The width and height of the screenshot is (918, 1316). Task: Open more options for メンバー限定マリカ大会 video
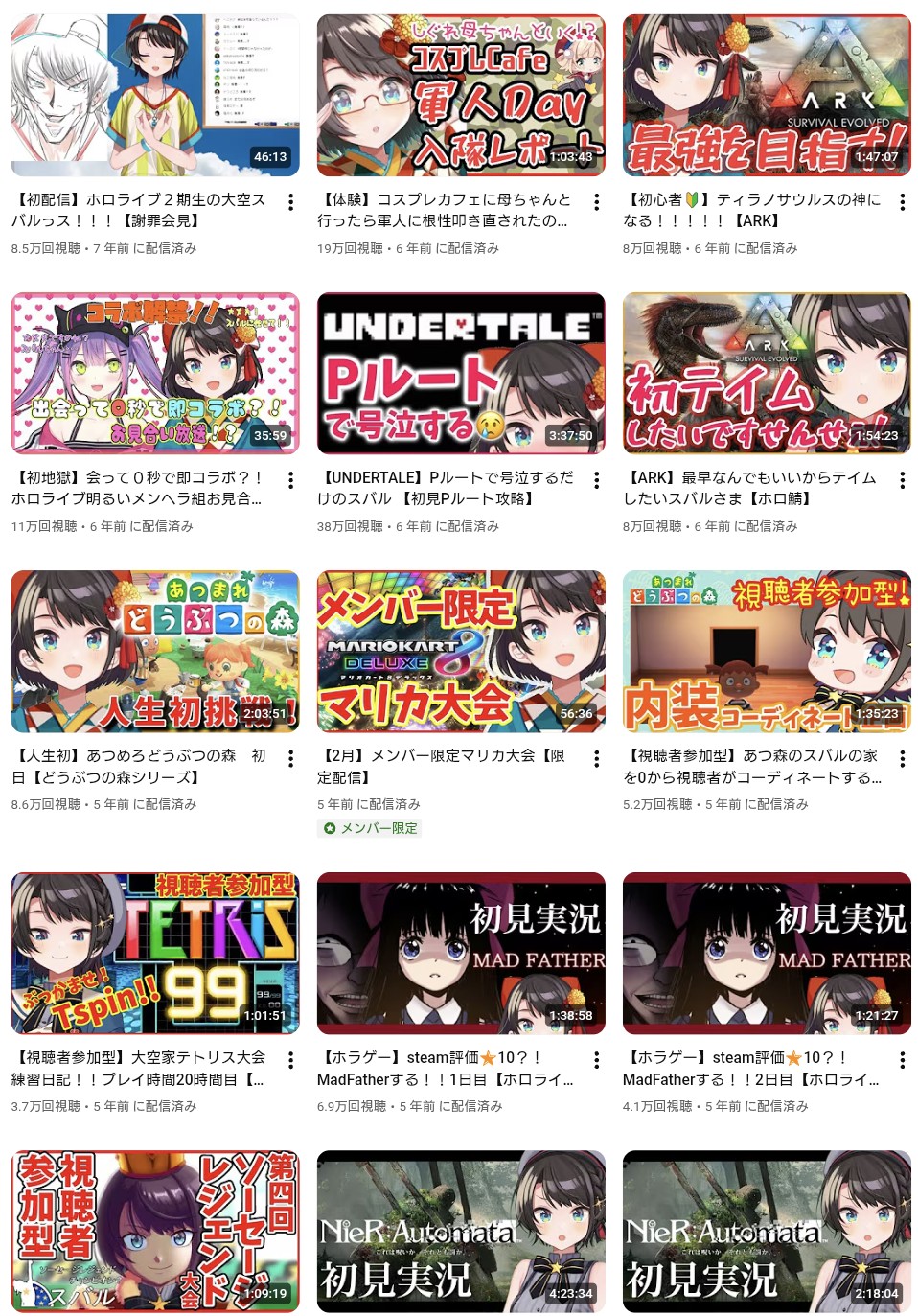click(x=596, y=758)
